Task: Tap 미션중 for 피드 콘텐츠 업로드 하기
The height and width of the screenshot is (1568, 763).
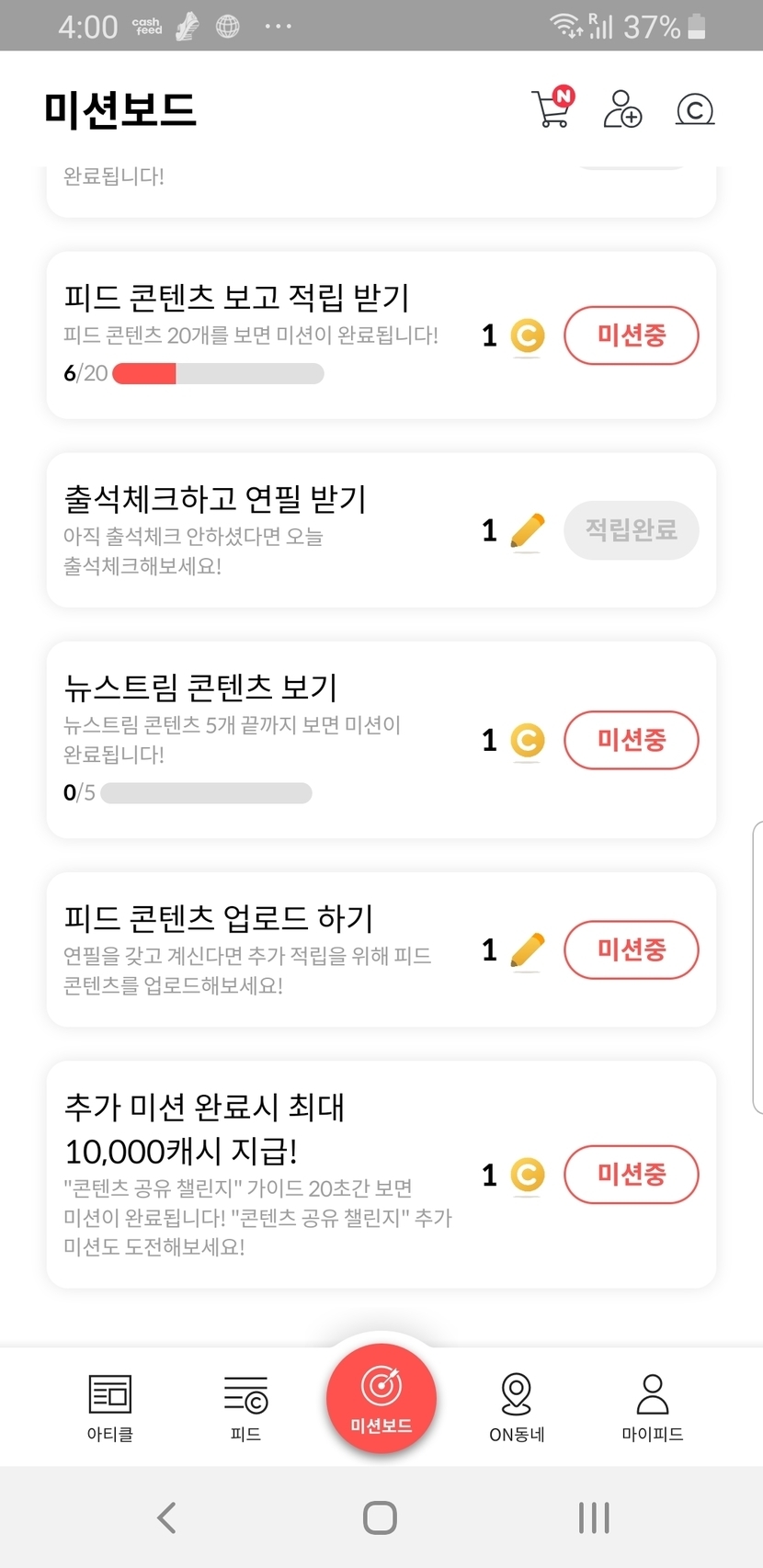Action: point(631,949)
